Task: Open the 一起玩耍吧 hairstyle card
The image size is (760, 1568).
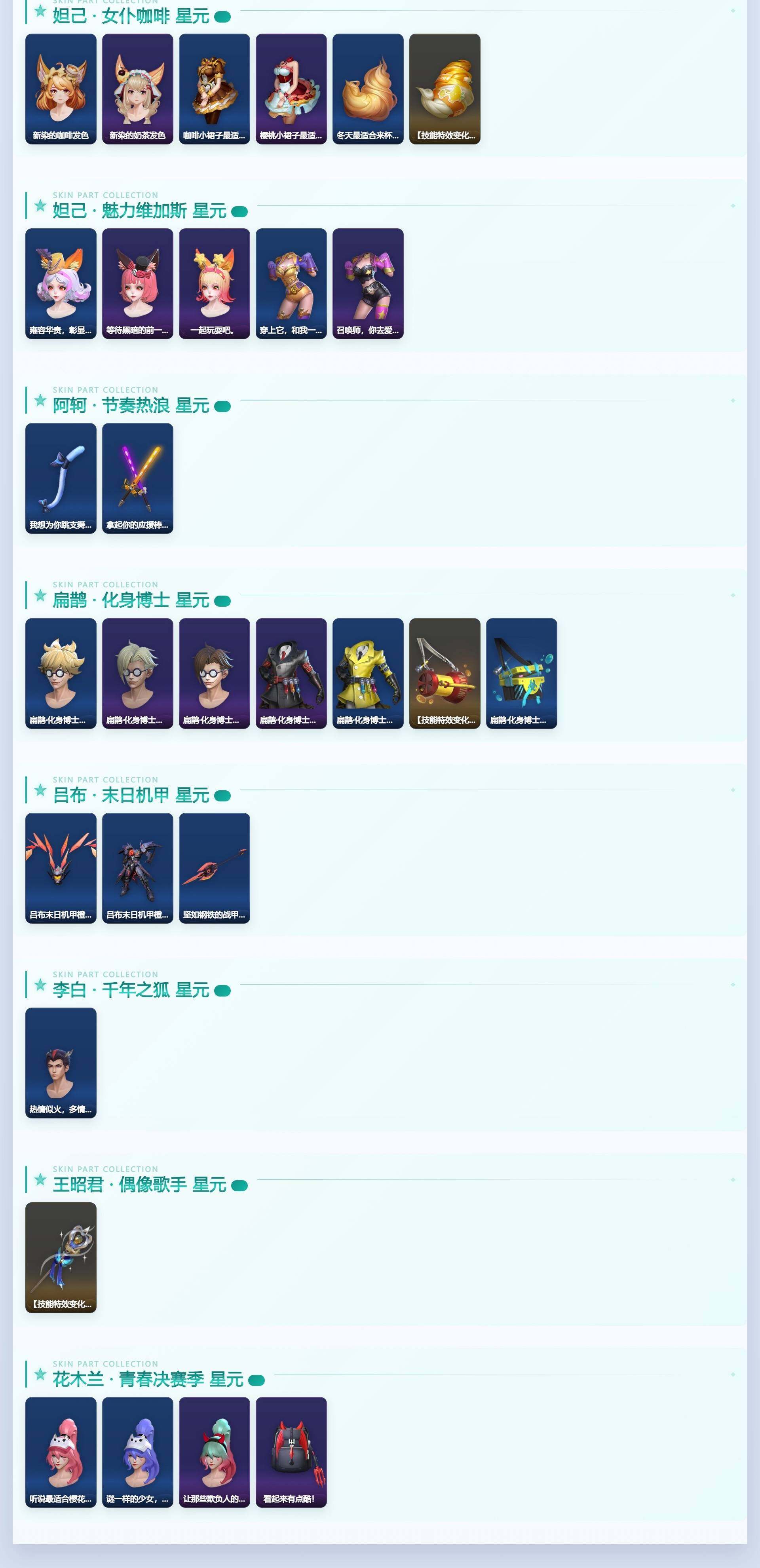Action: 215,284
